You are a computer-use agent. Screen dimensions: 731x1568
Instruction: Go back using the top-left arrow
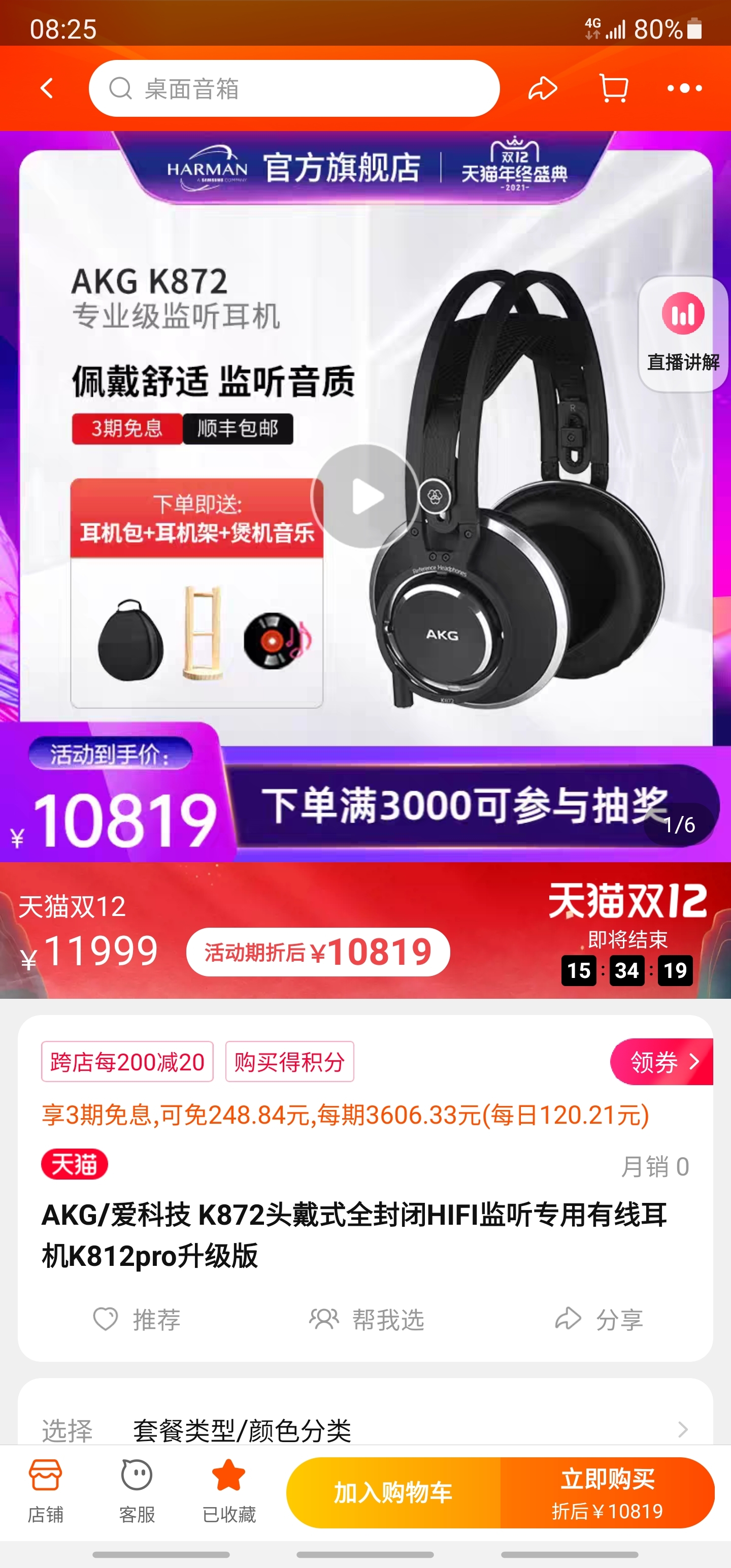pos(47,89)
